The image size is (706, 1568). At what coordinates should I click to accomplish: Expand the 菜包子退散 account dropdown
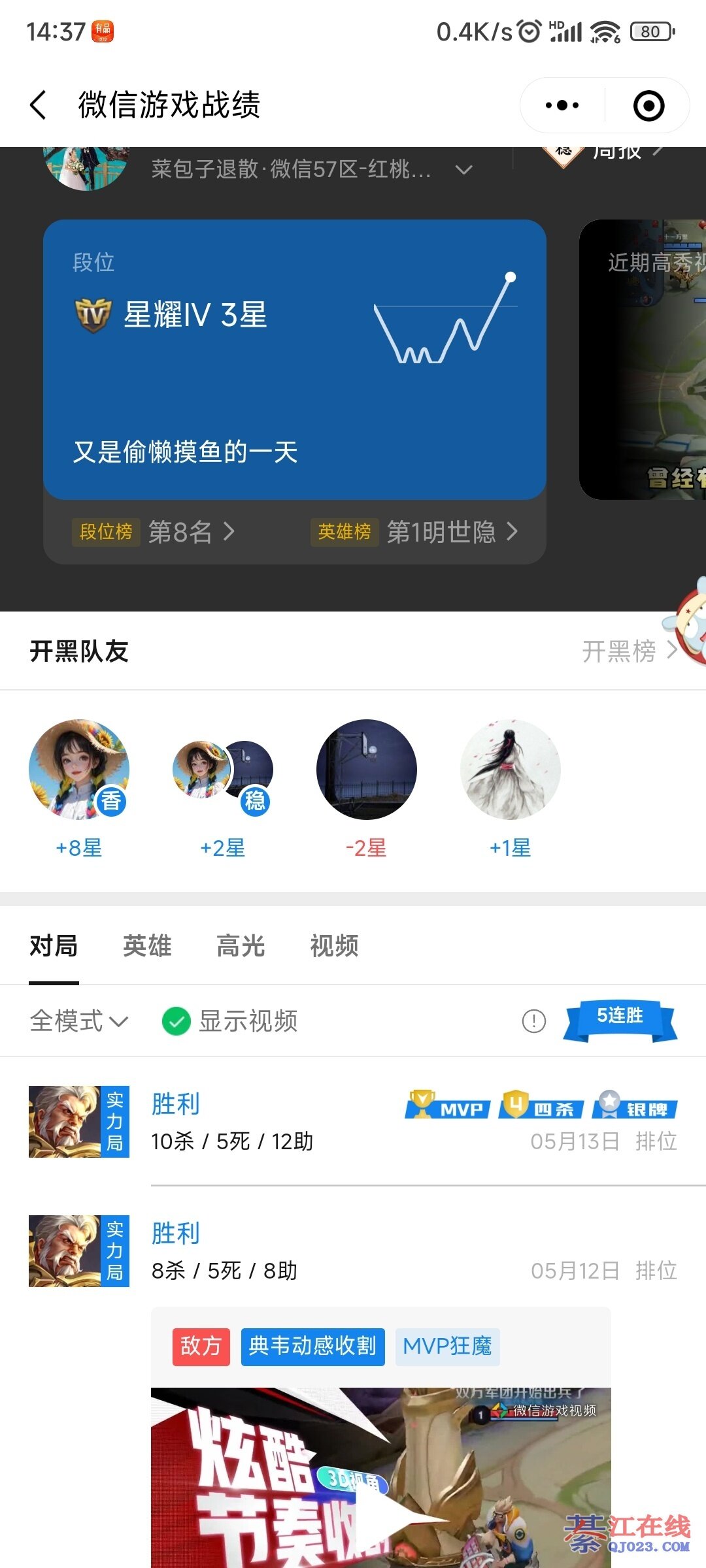pos(463,170)
